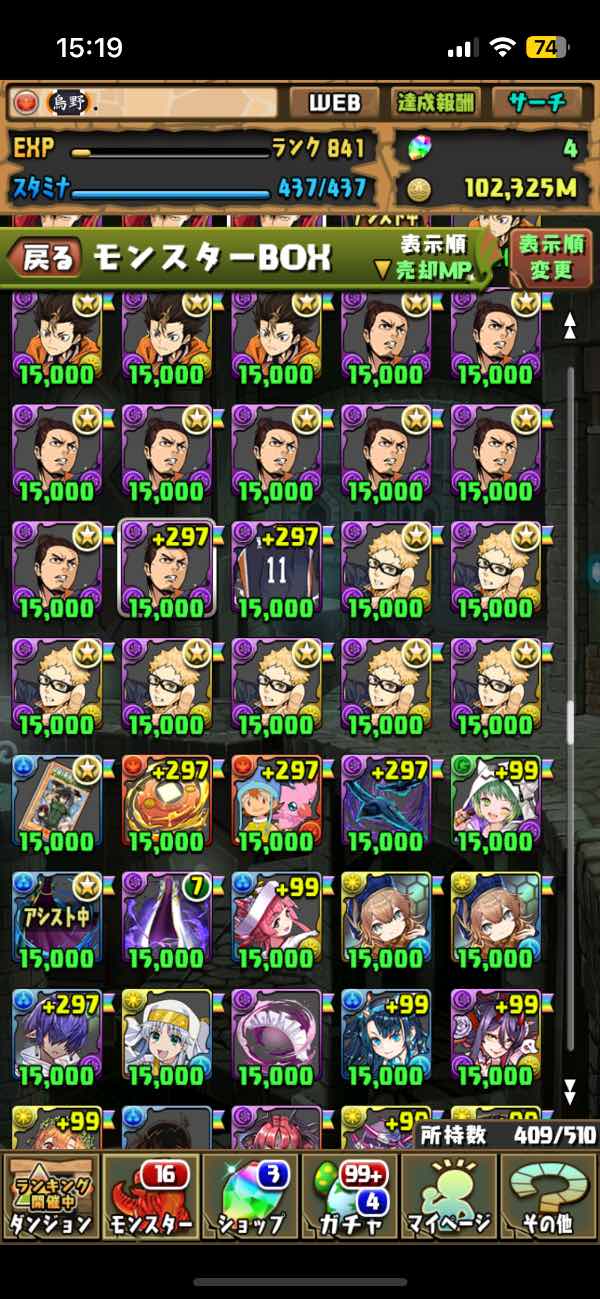Tap the サーチ search button
This screenshot has height=1299, width=600.
[536, 103]
